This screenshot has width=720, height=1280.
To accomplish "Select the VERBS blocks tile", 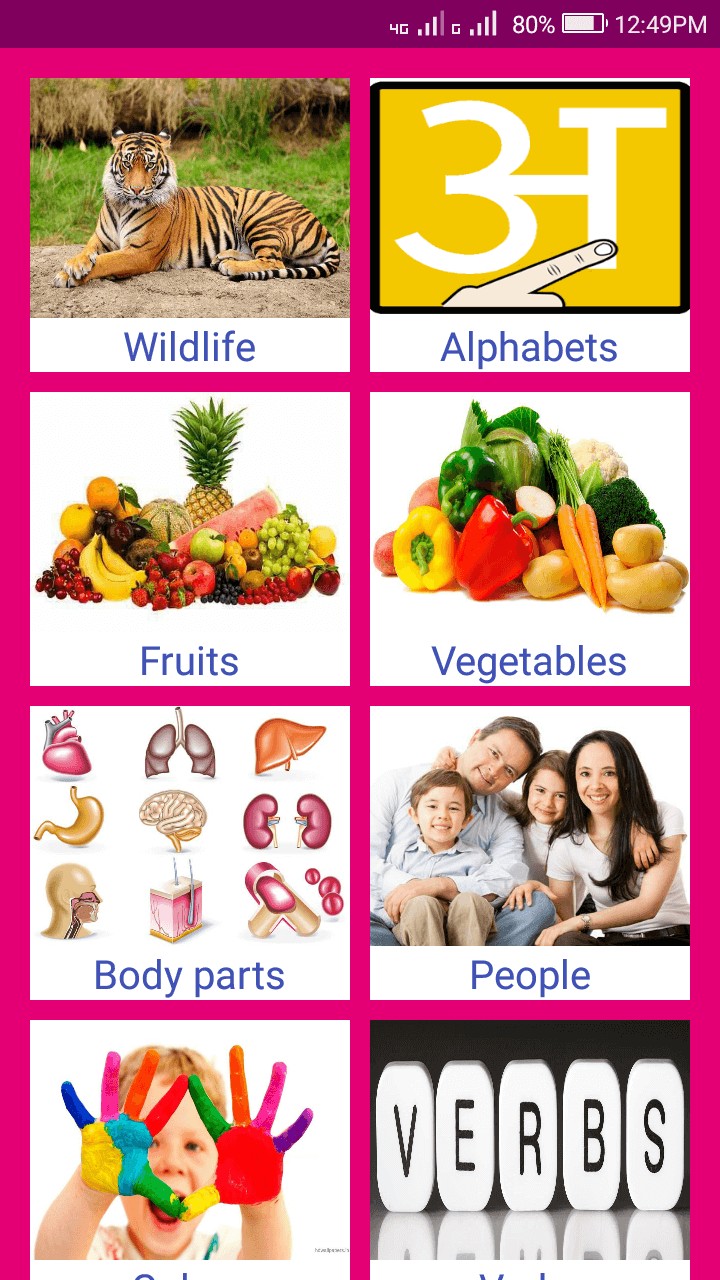I will [530, 1150].
